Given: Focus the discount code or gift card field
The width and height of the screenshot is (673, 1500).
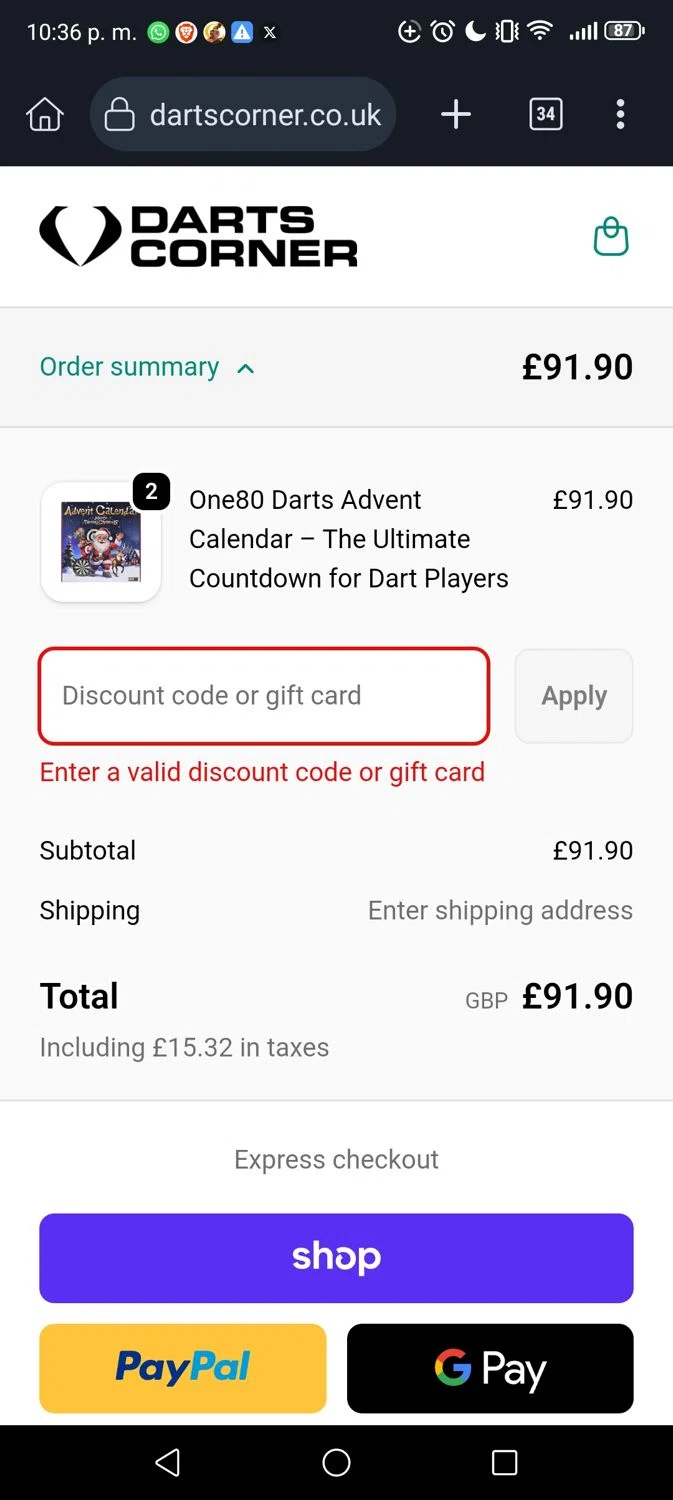Looking at the screenshot, I should click(264, 696).
